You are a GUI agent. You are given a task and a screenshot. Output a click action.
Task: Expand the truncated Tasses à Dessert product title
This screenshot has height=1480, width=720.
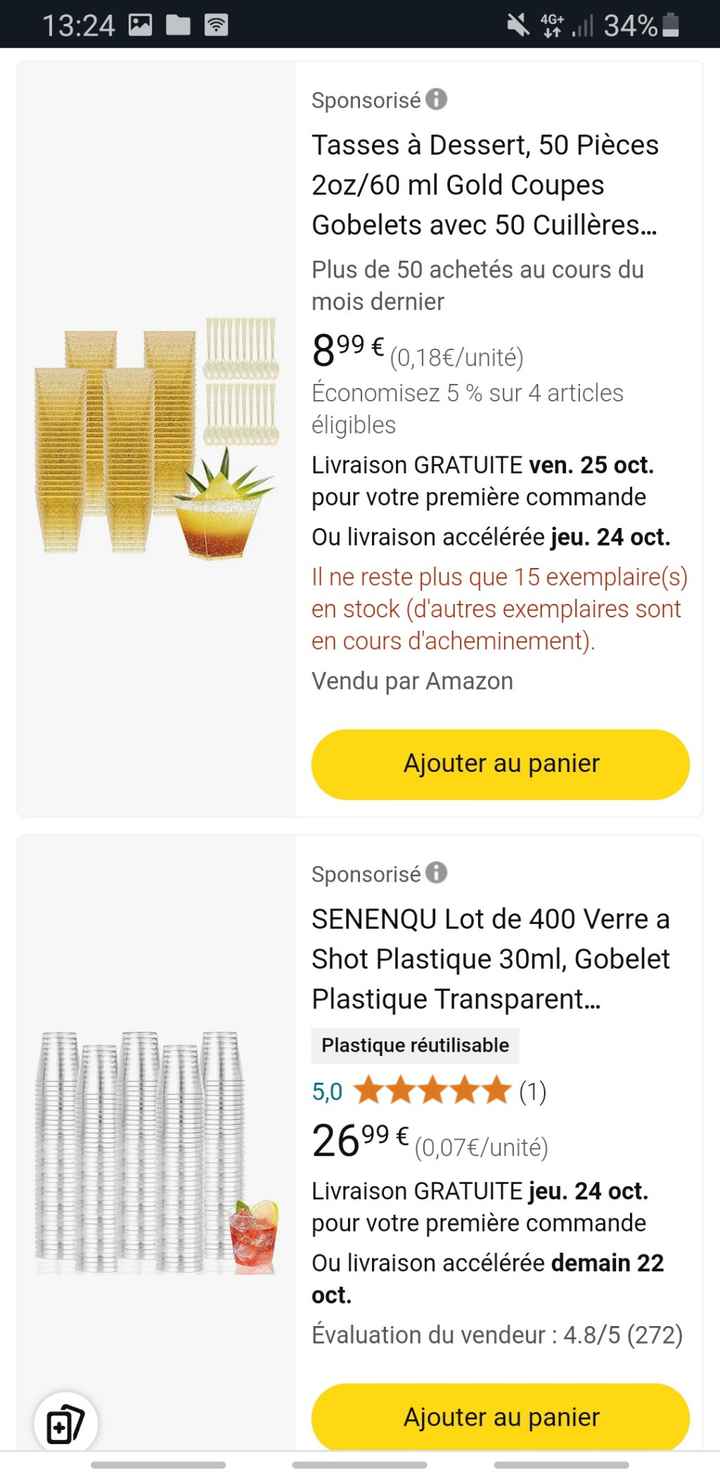(x=485, y=185)
